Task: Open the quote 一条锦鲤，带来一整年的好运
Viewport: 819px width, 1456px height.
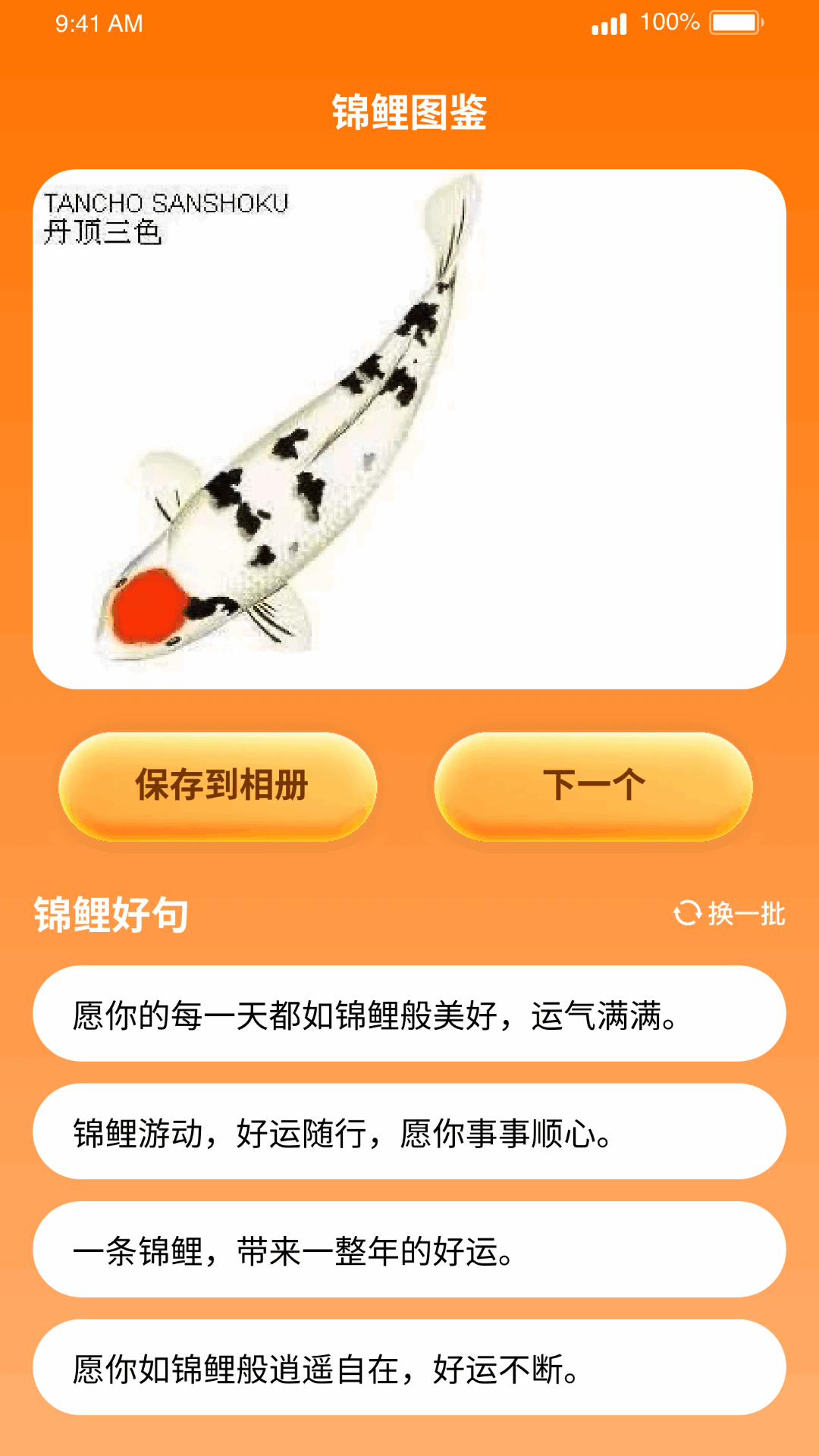Action: coord(409,1250)
